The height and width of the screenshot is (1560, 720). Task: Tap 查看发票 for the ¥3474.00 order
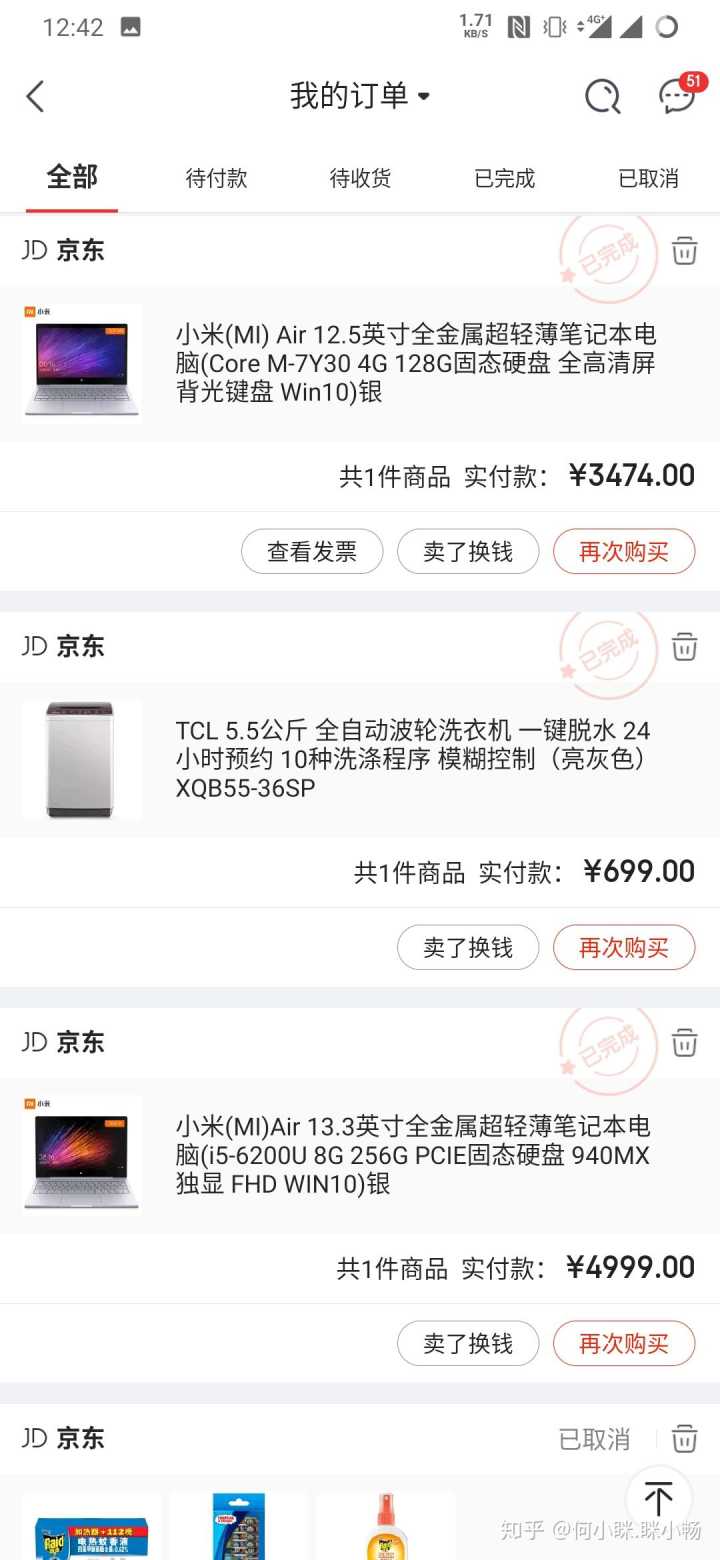tap(312, 551)
